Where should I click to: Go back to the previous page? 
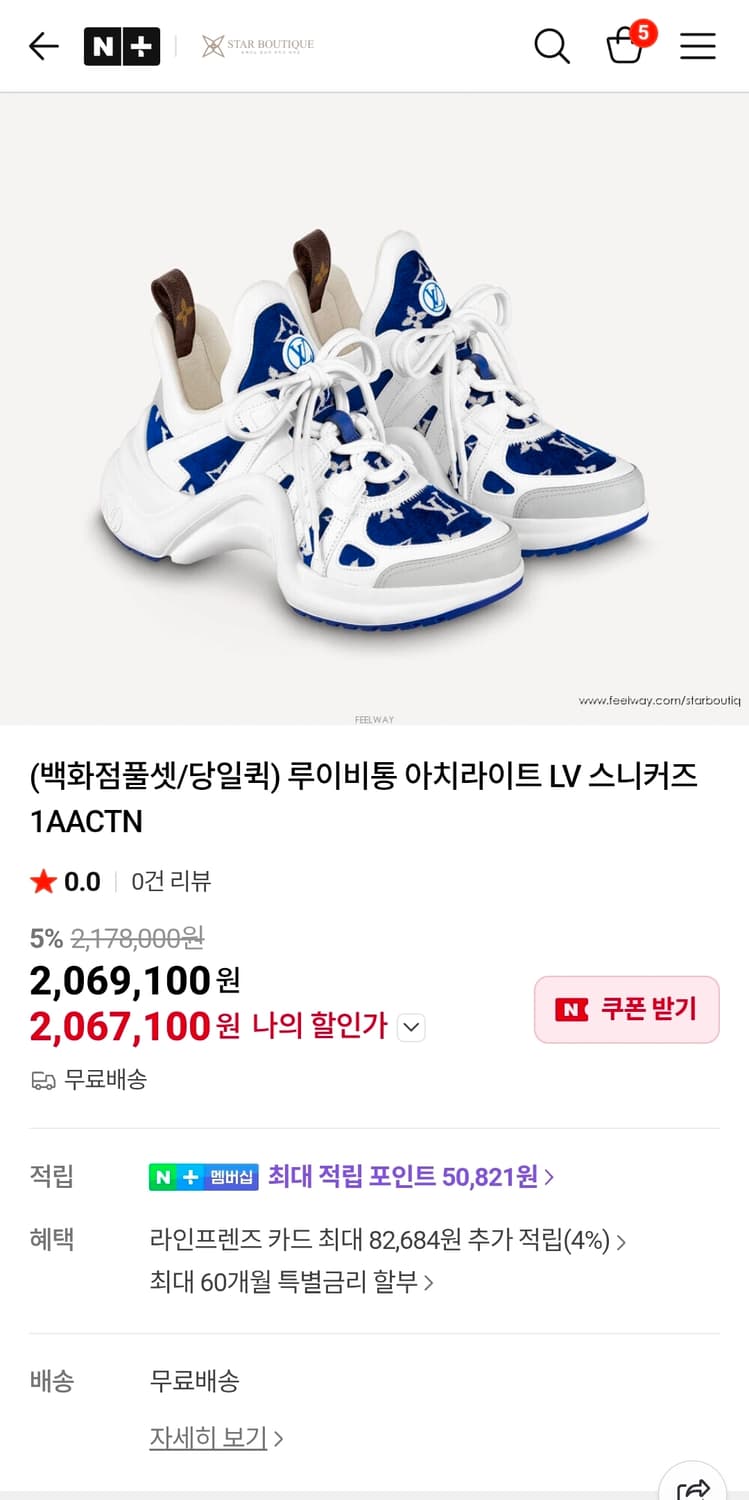[43, 46]
